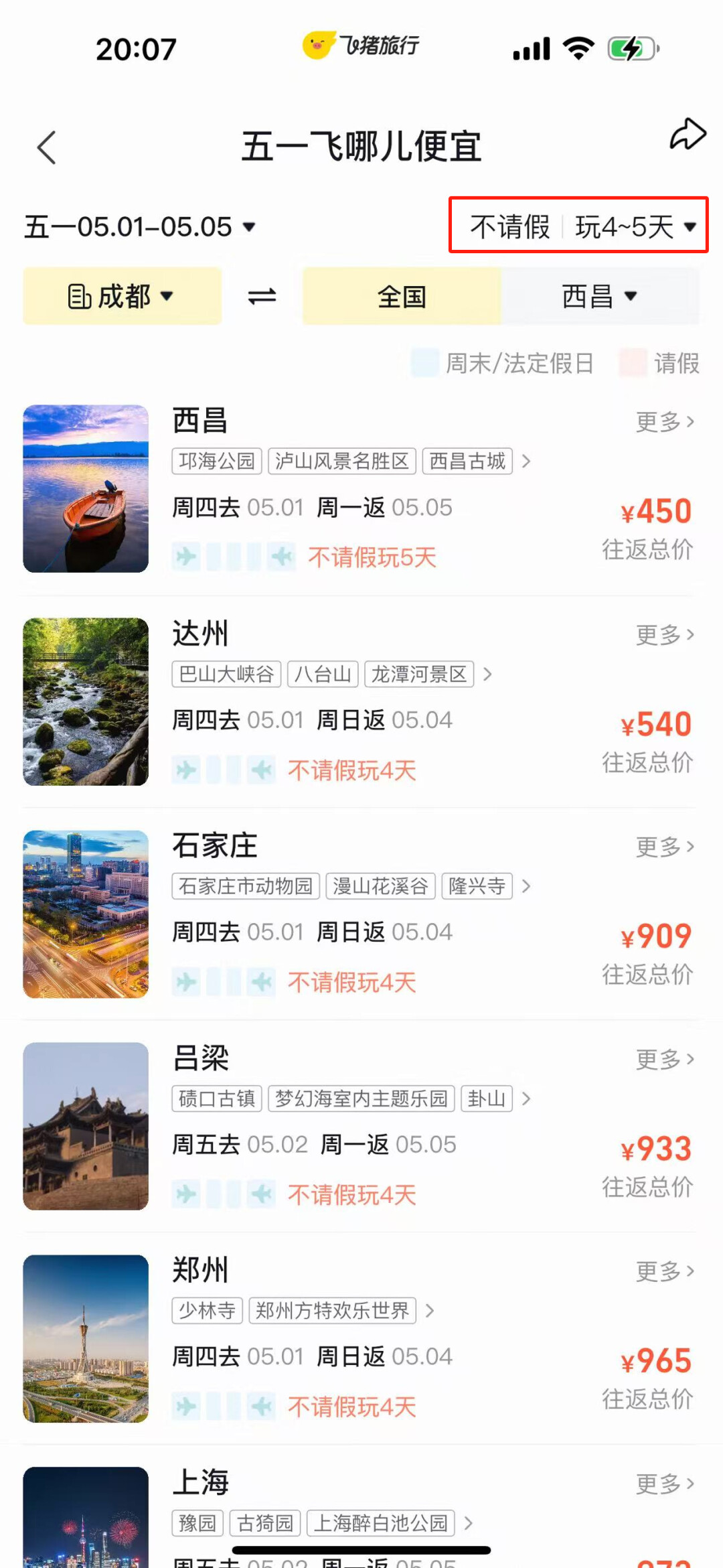The height and width of the screenshot is (1568, 723).
Task: View 更多 options for 达州
Action: [664, 634]
